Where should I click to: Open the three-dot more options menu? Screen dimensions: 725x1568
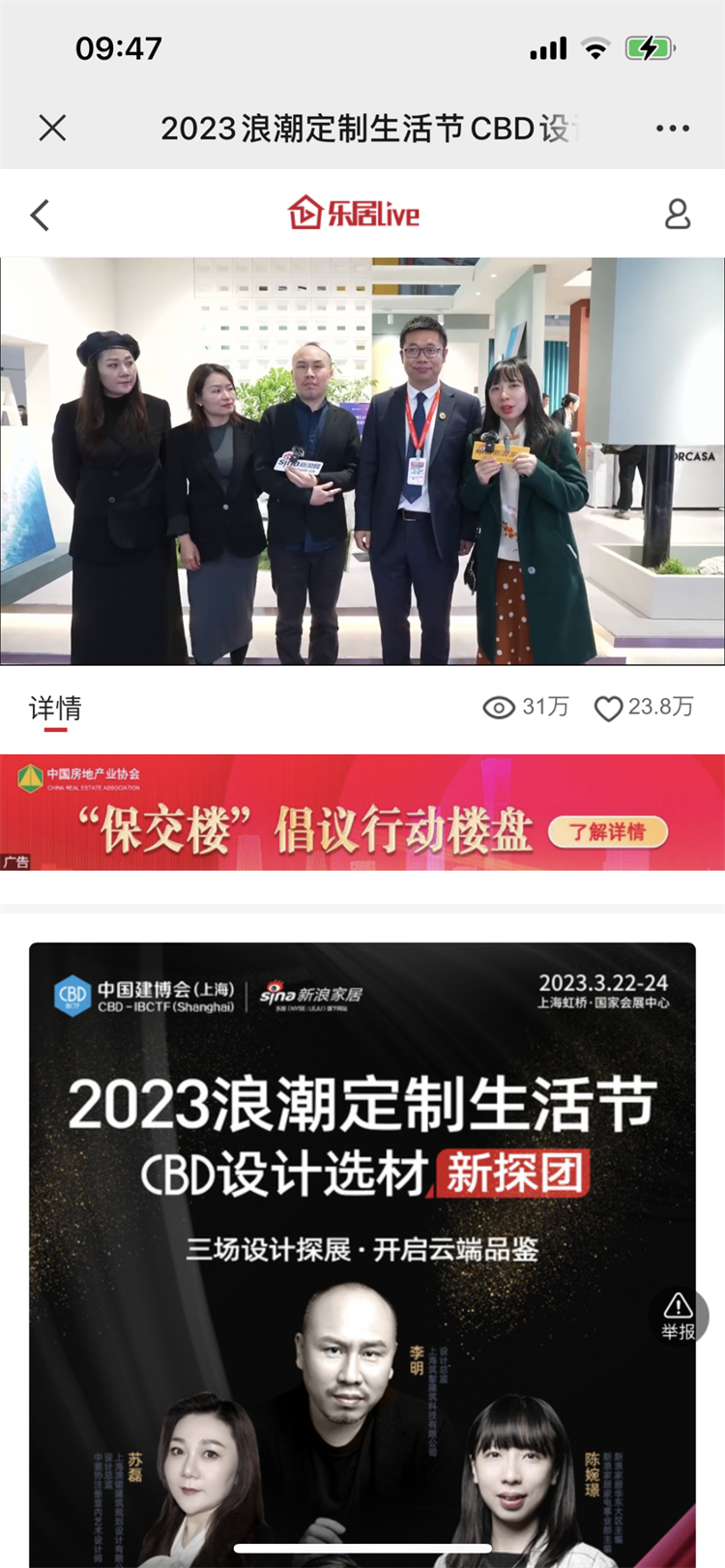672,128
